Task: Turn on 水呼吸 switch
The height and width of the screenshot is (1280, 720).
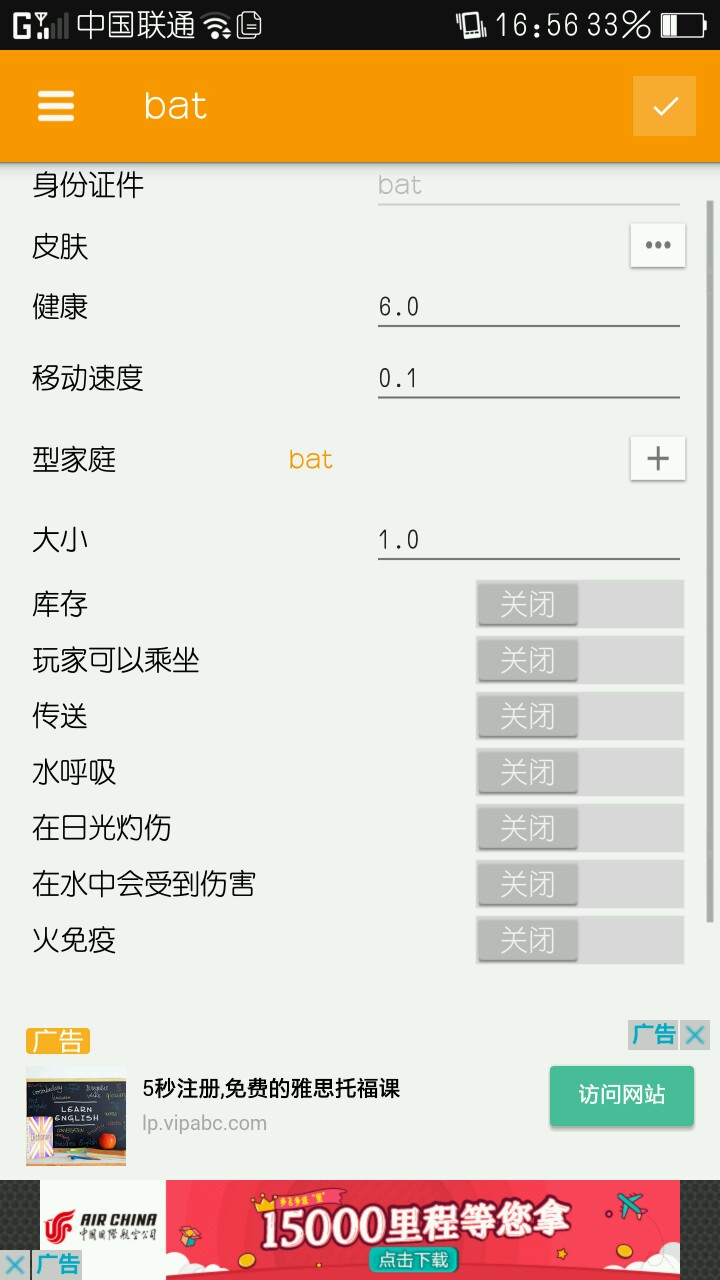Action: (579, 772)
